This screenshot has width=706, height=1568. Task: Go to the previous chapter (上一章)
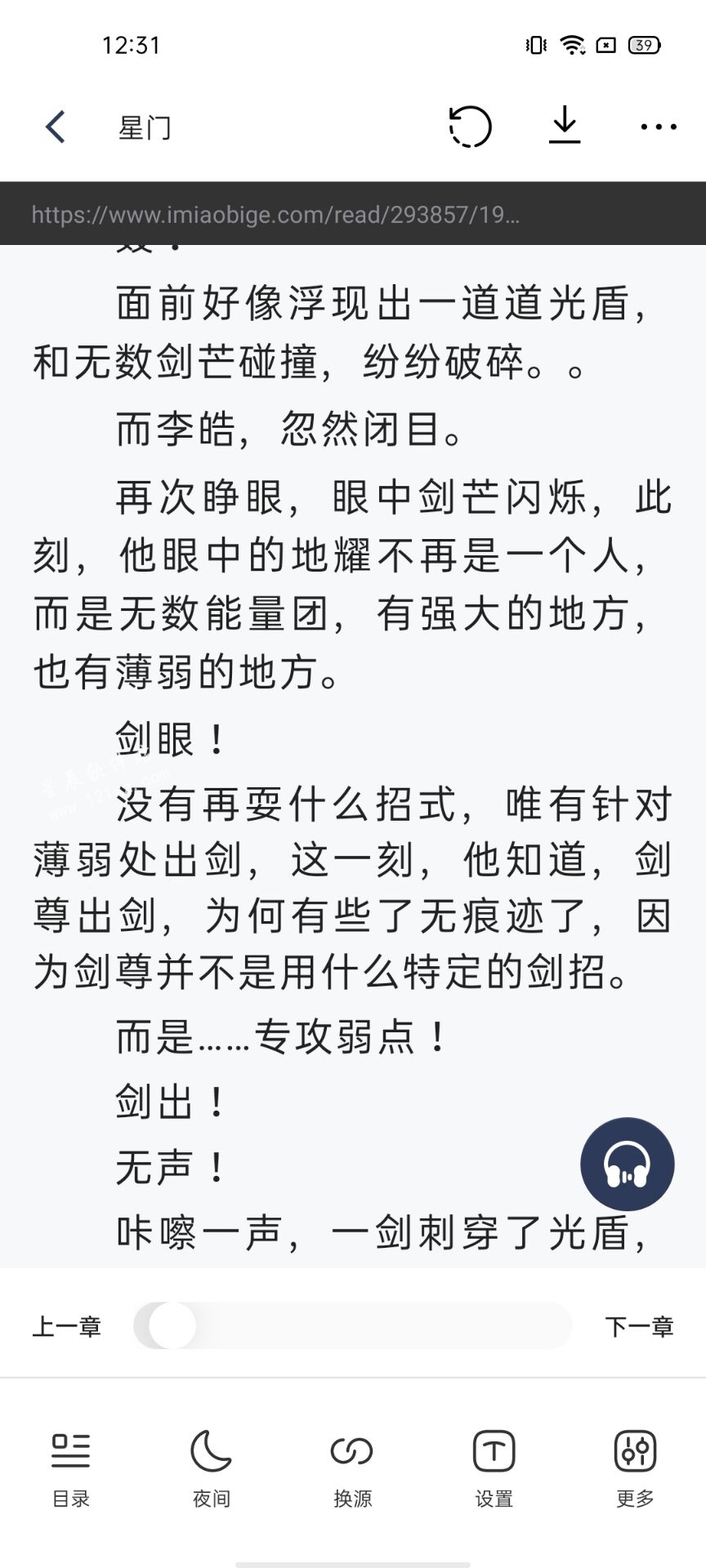click(66, 1326)
